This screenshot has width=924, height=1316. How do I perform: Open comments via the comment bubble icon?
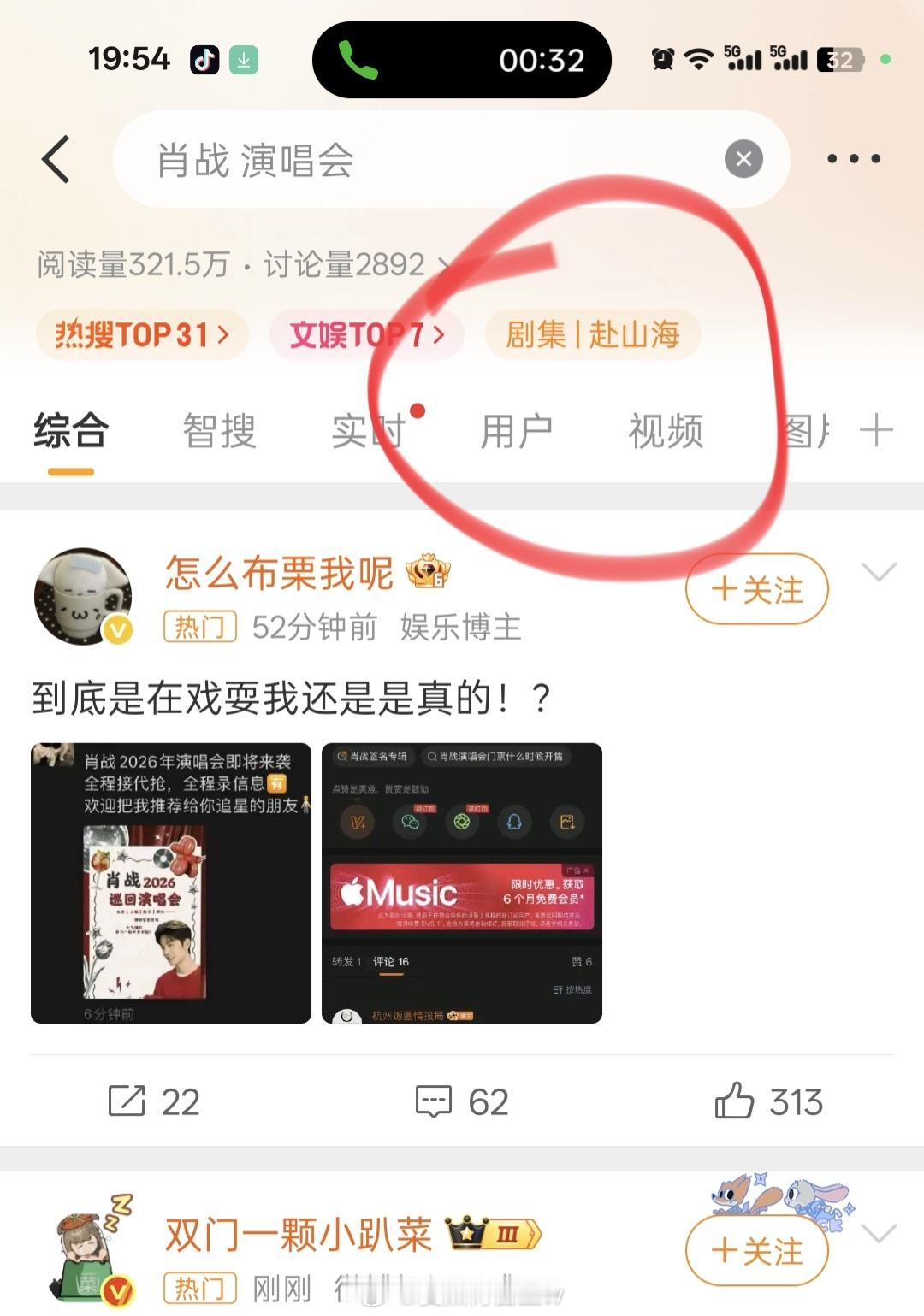click(436, 1103)
